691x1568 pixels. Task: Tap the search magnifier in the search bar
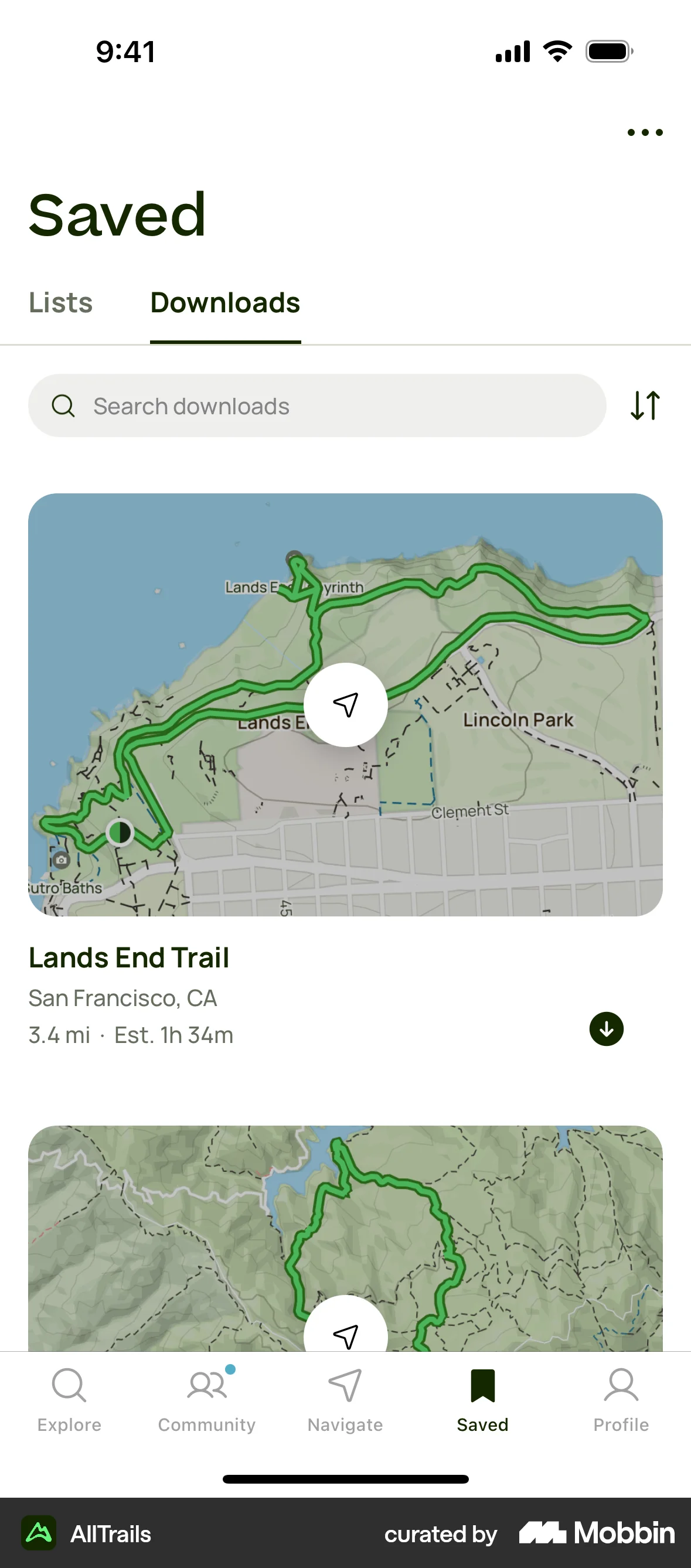[63, 405]
